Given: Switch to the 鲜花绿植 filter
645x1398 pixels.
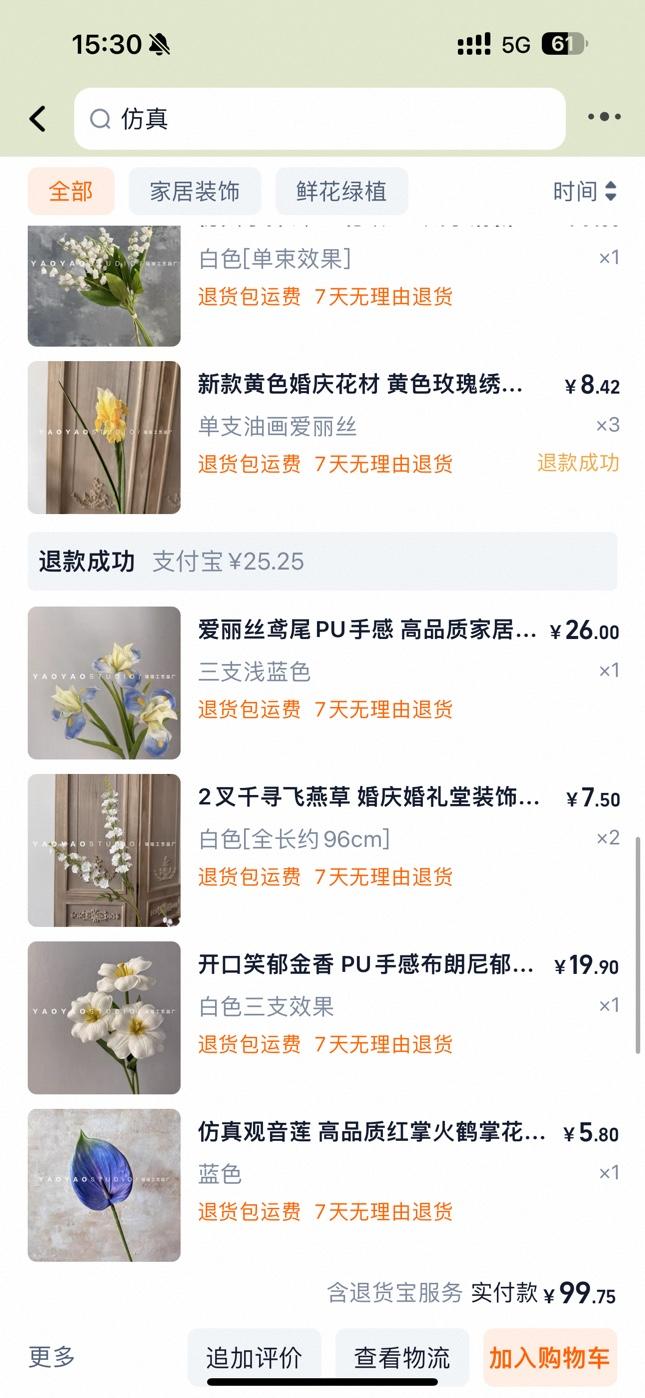Looking at the screenshot, I should (x=341, y=191).
